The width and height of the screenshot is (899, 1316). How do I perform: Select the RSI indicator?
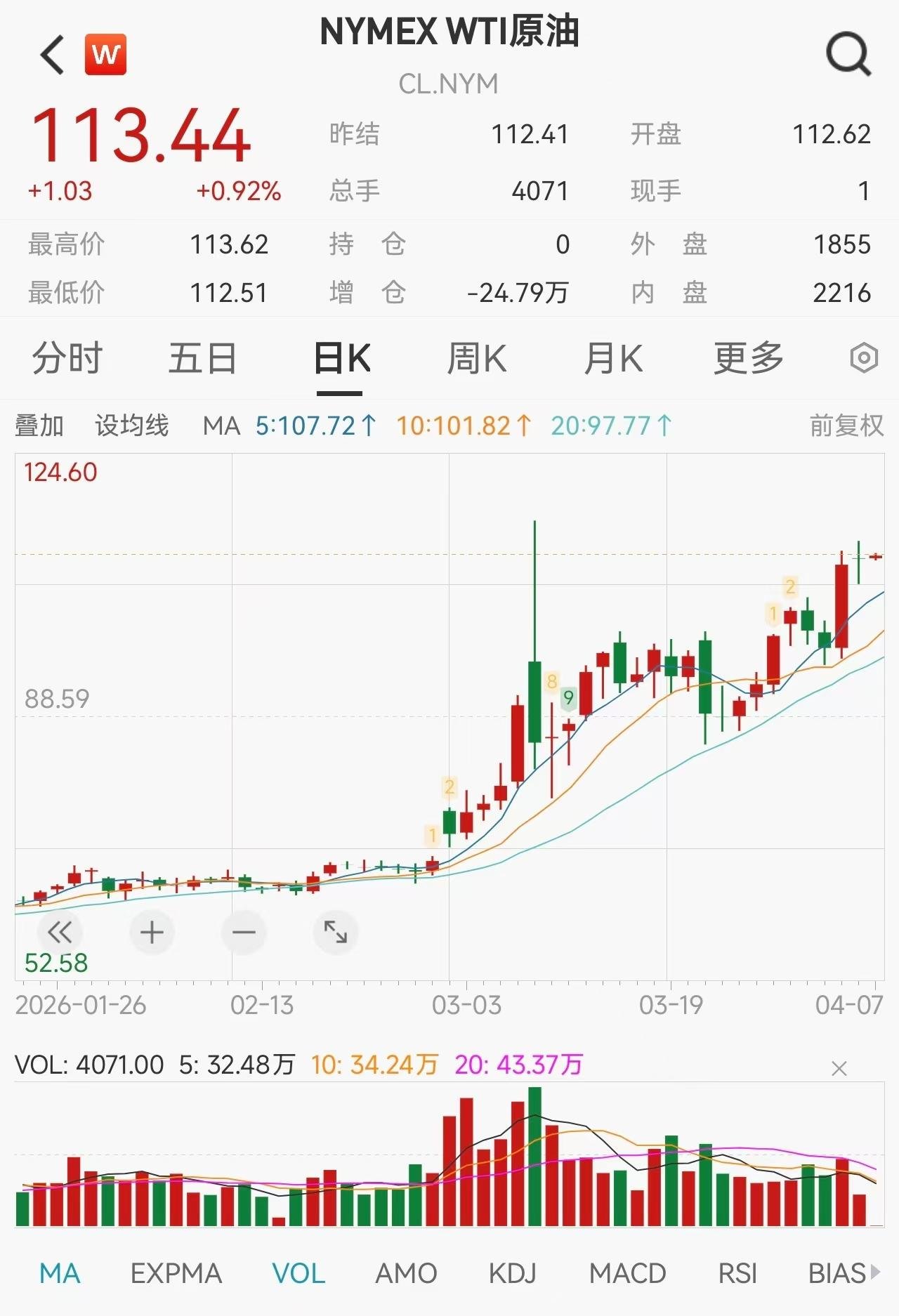(x=737, y=1272)
